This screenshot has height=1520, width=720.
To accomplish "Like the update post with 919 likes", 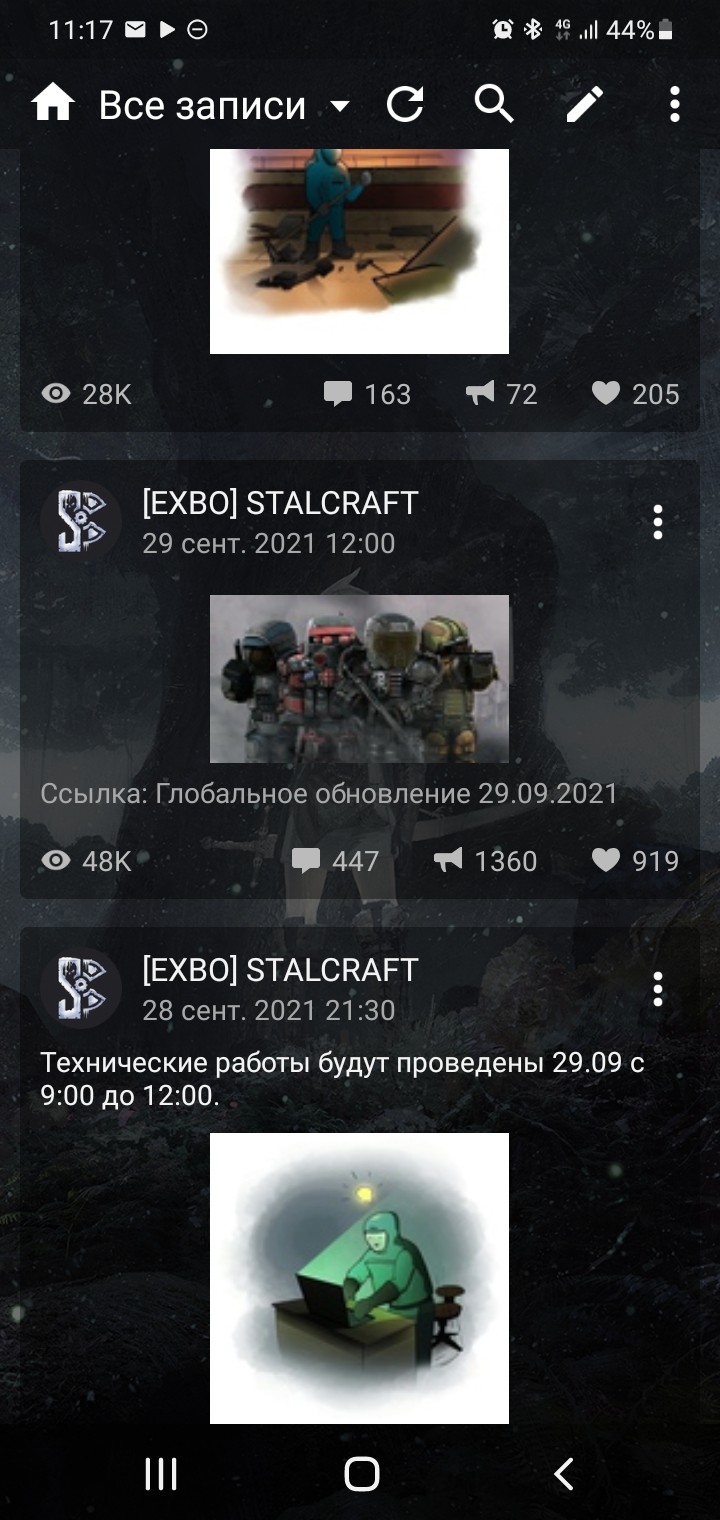I will [635, 861].
